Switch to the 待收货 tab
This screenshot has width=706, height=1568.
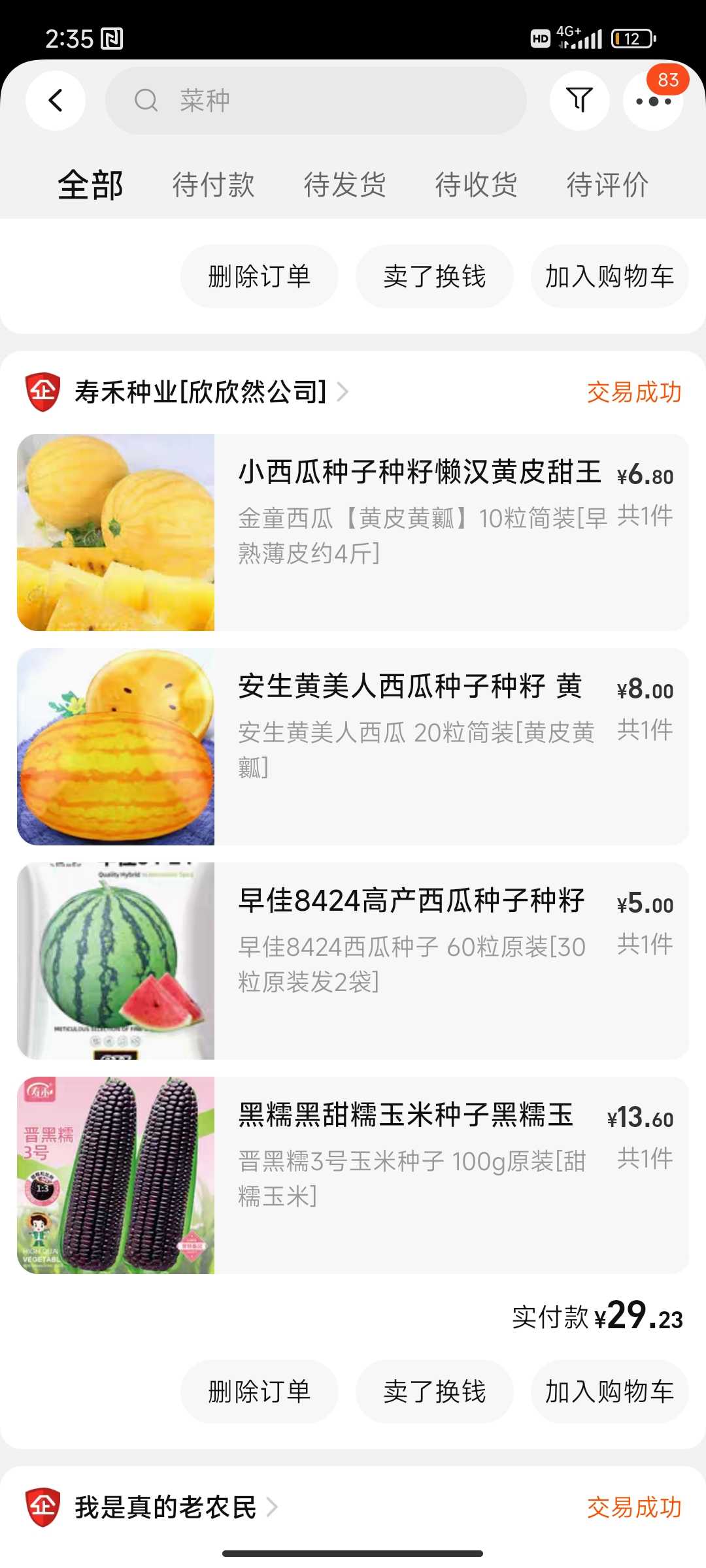tap(477, 185)
